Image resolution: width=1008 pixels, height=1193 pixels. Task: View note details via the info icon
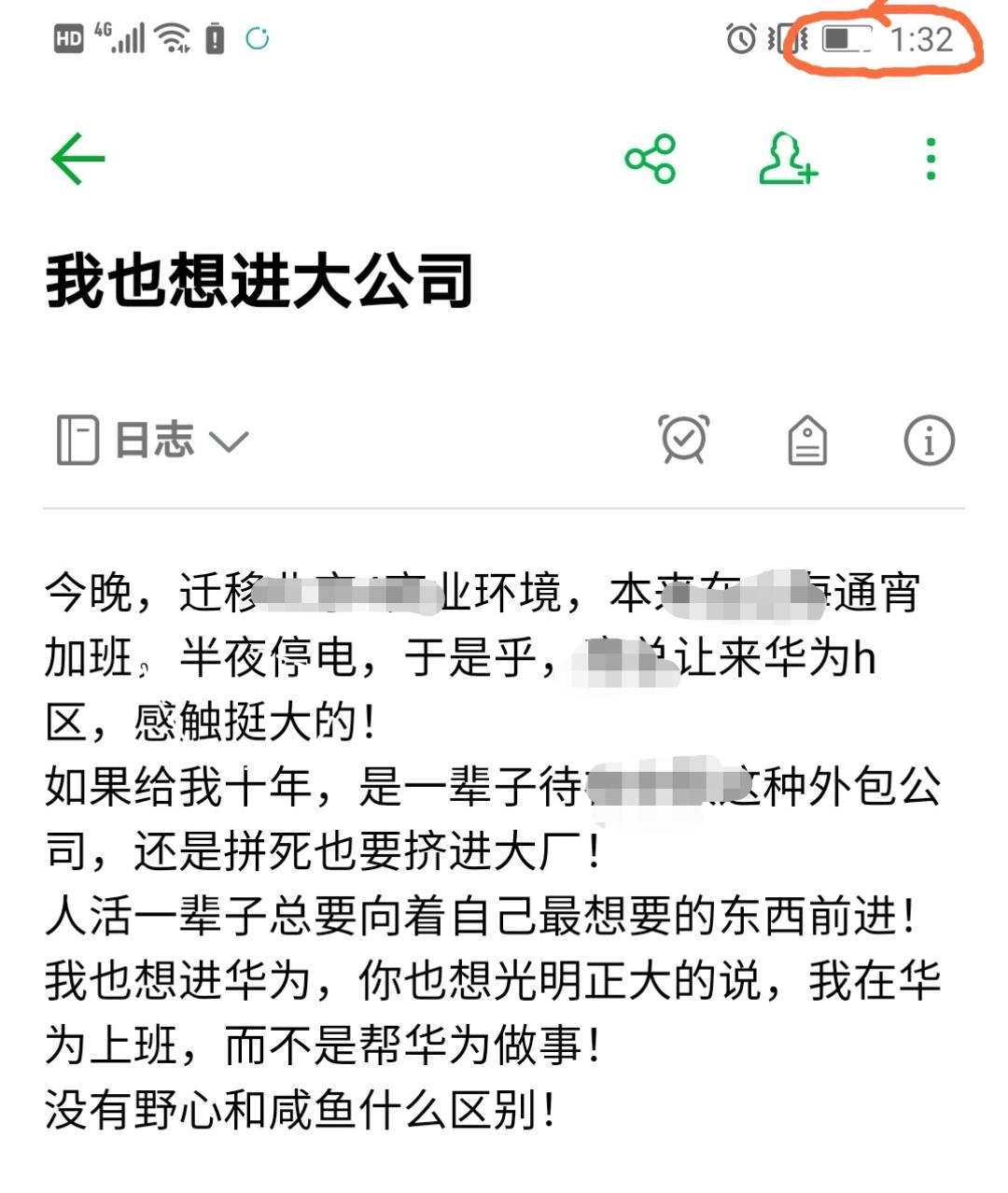pos(927,440)
